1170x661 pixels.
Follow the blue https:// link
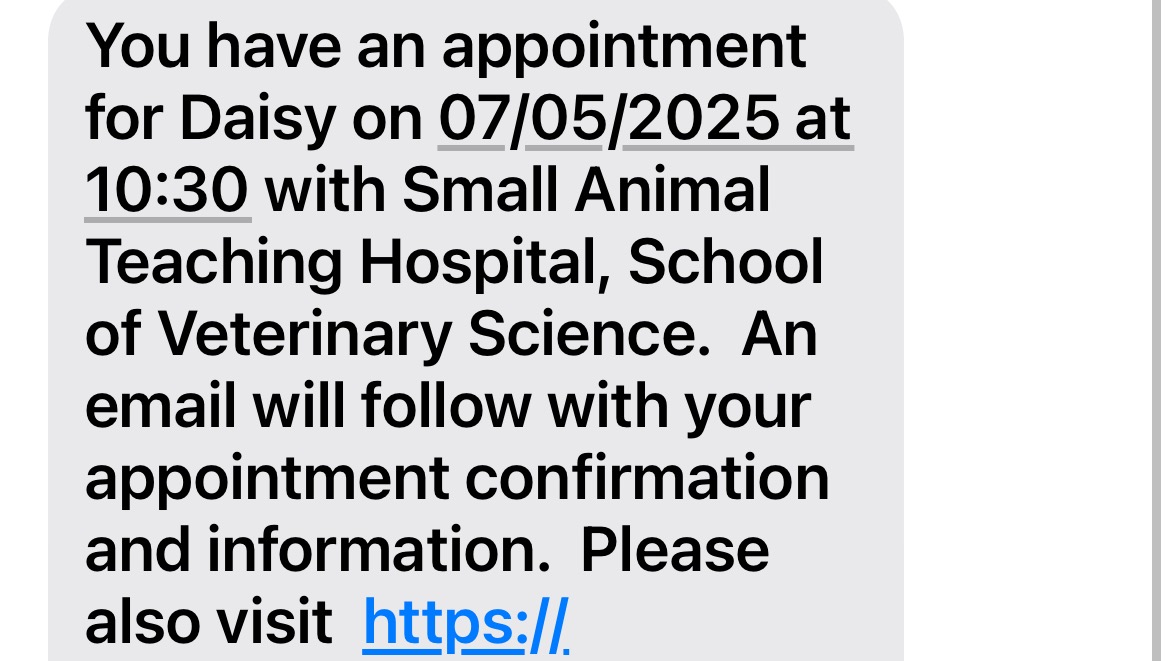[x=465, y=621]
